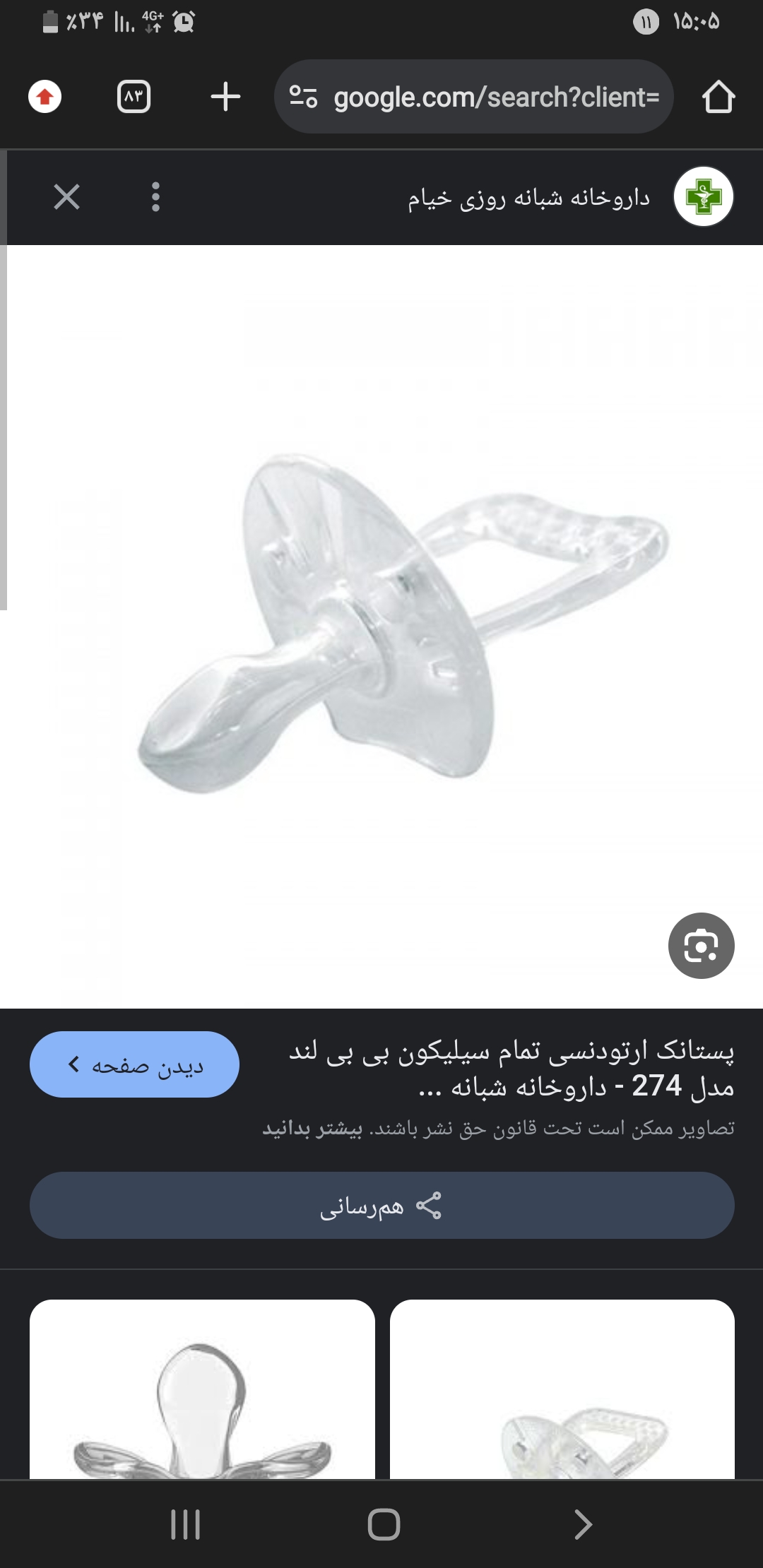Open the بیشتر بدانید learn more link
The width and height of the screenshot is (763, 1568).
point(312,1129)
